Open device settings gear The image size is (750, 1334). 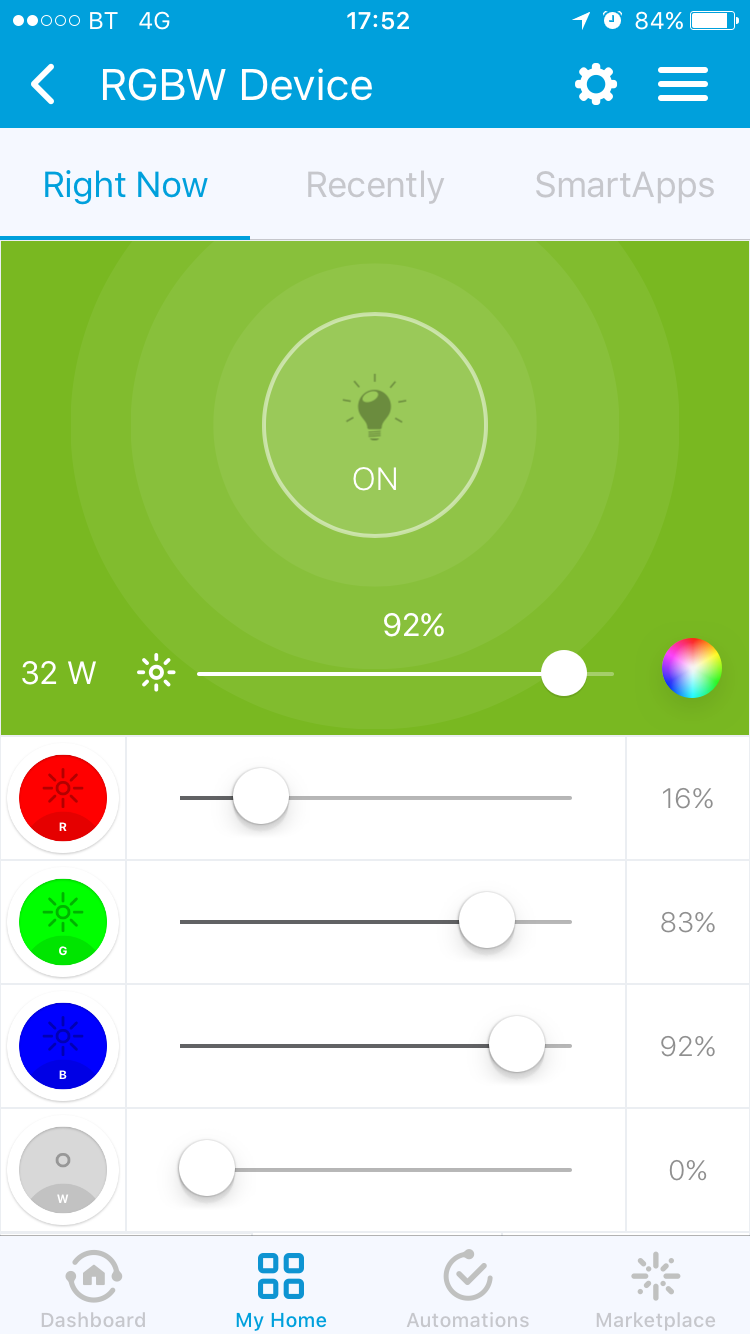click(596, 85)
